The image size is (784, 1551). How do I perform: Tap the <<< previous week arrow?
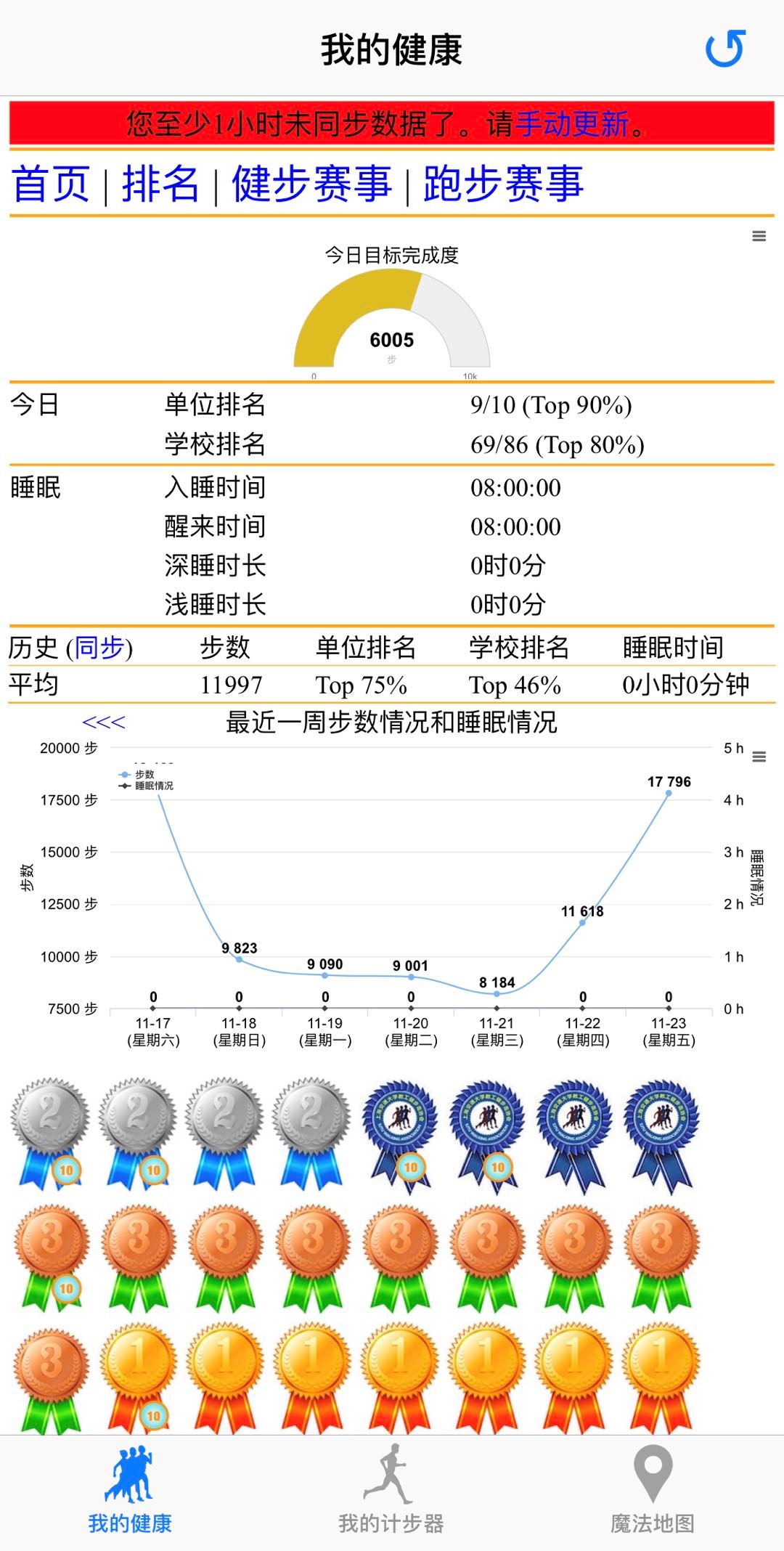104,722
